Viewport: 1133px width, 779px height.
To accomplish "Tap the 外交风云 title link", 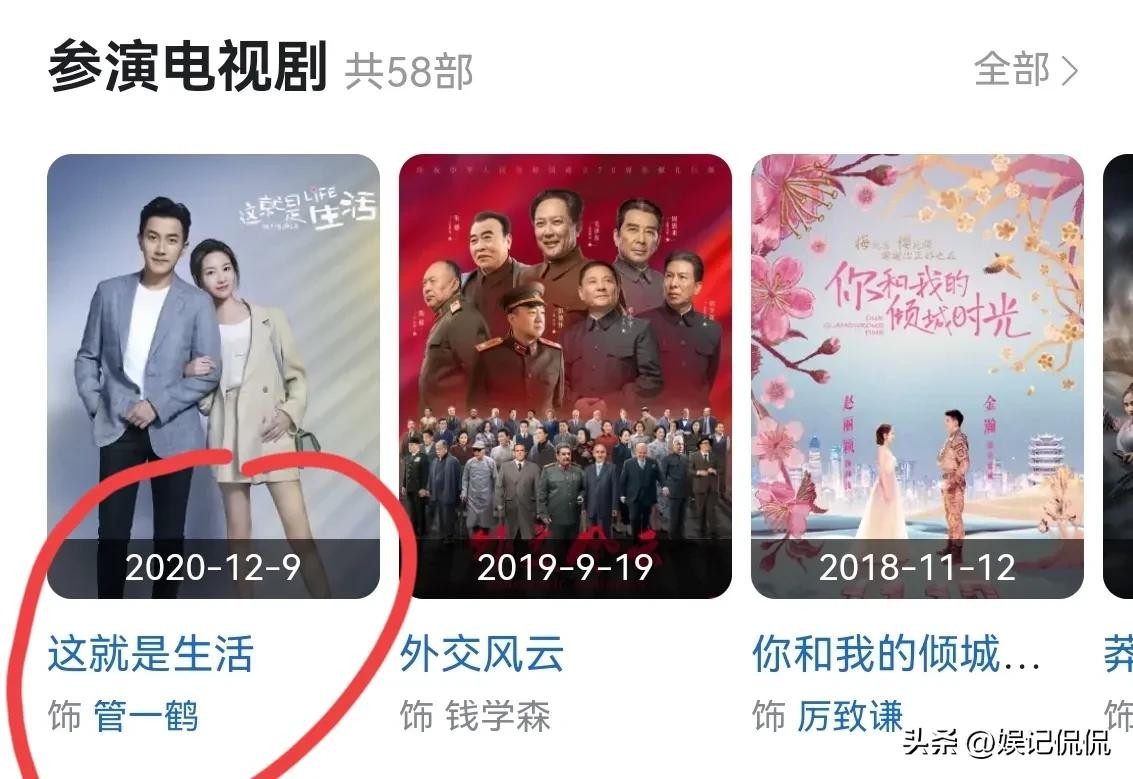I will [482, 655].
